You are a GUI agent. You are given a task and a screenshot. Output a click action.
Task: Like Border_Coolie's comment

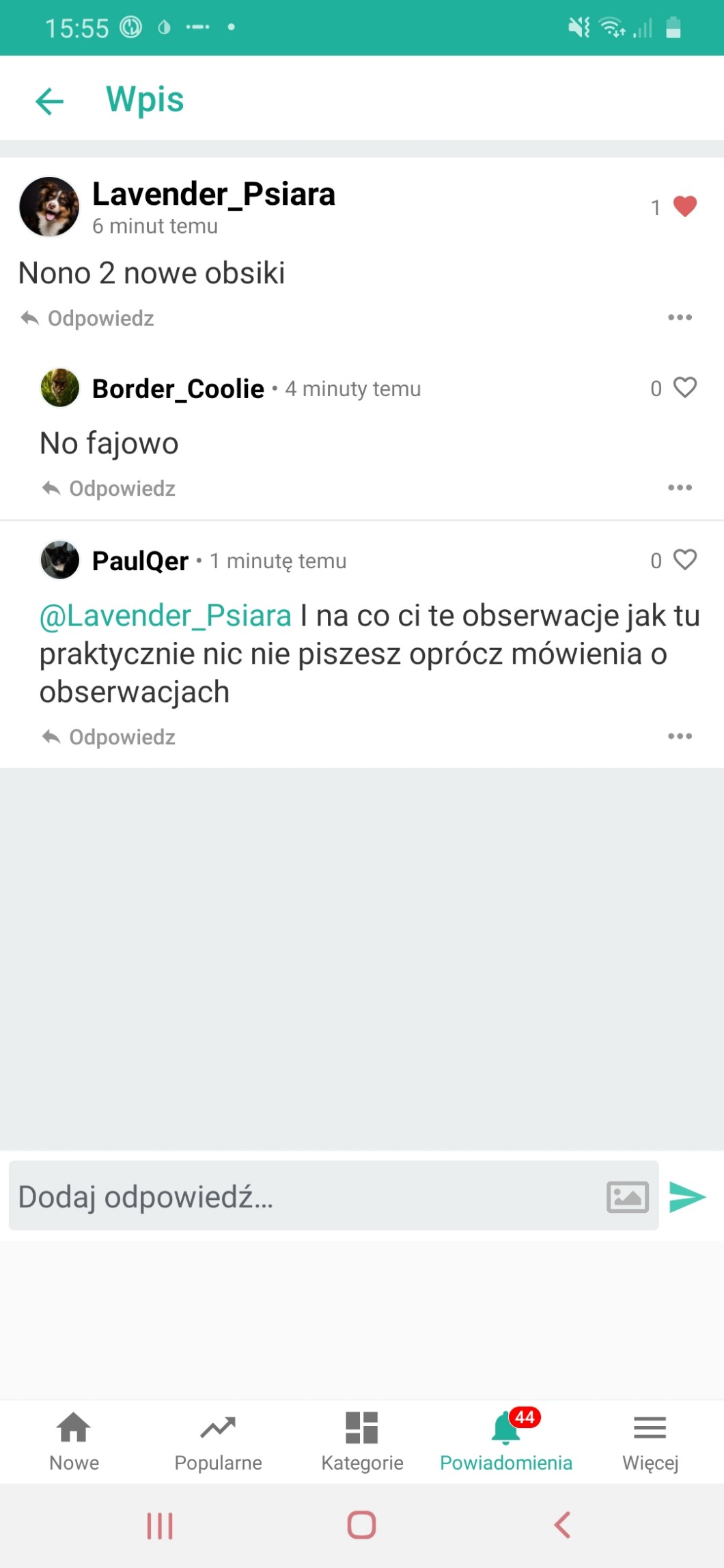(684, 388)
